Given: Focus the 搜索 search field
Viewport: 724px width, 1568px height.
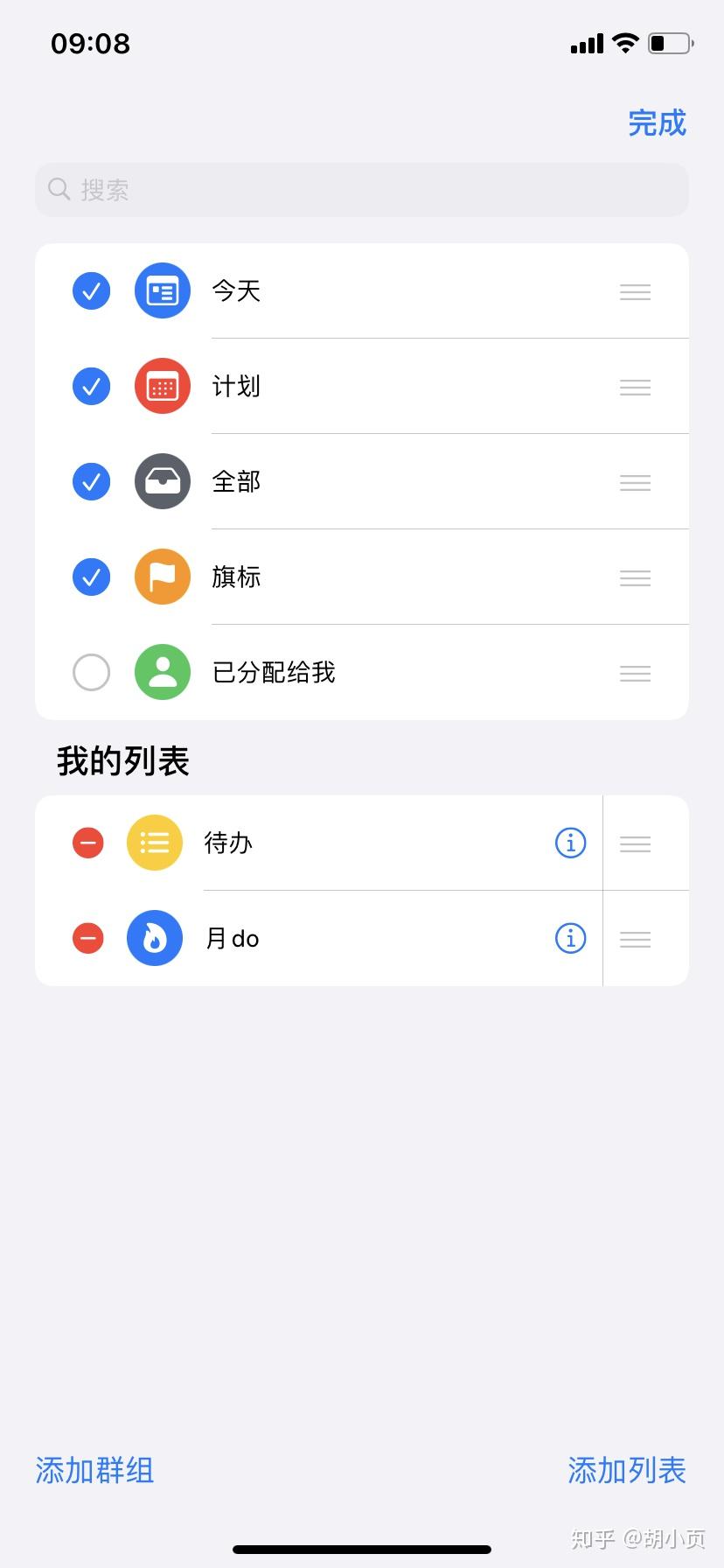Looking at the screenshot, I should 362,190.
